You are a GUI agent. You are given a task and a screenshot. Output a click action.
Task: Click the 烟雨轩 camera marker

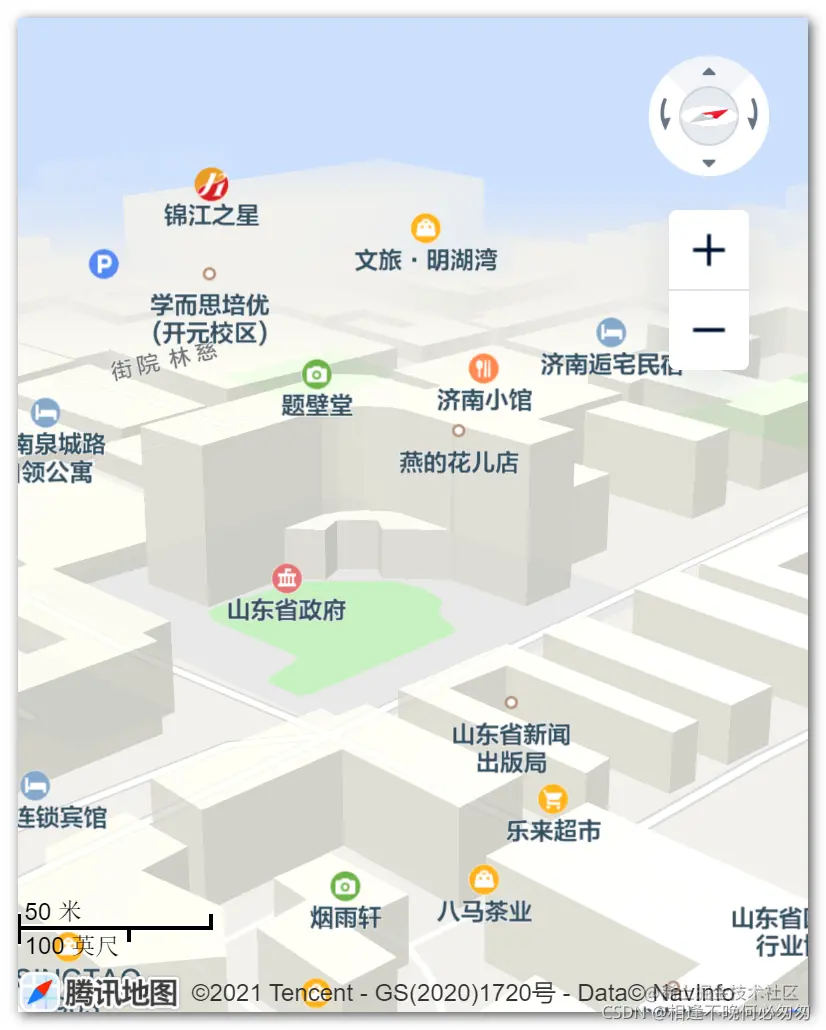click(x=344, y=886)
